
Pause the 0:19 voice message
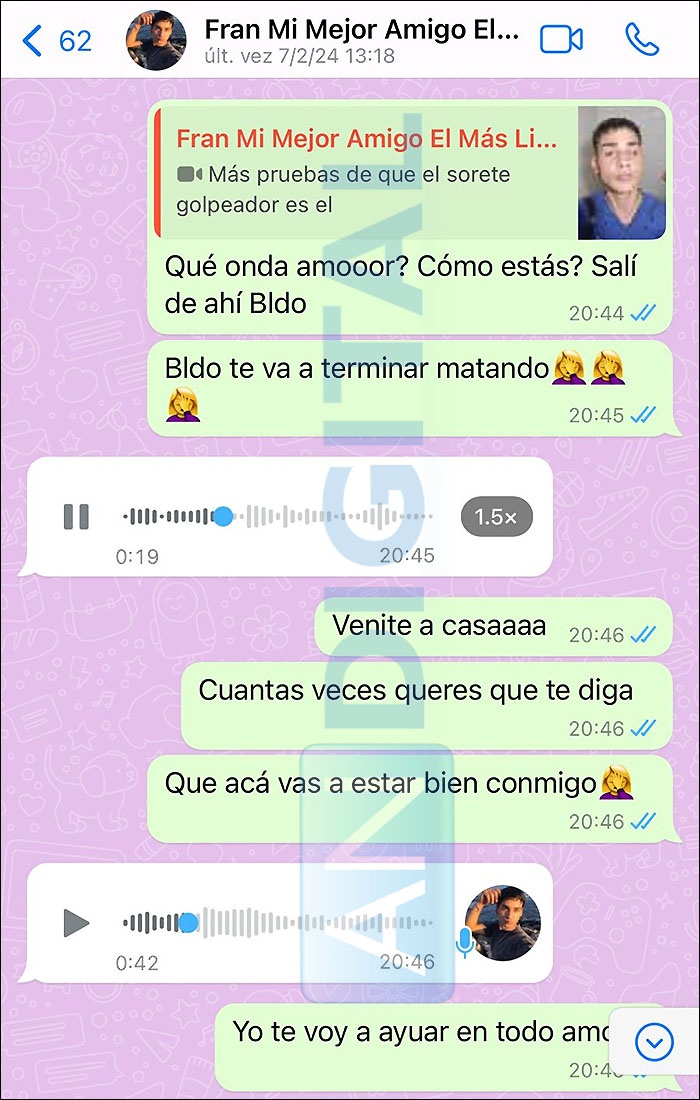(76, 517)
